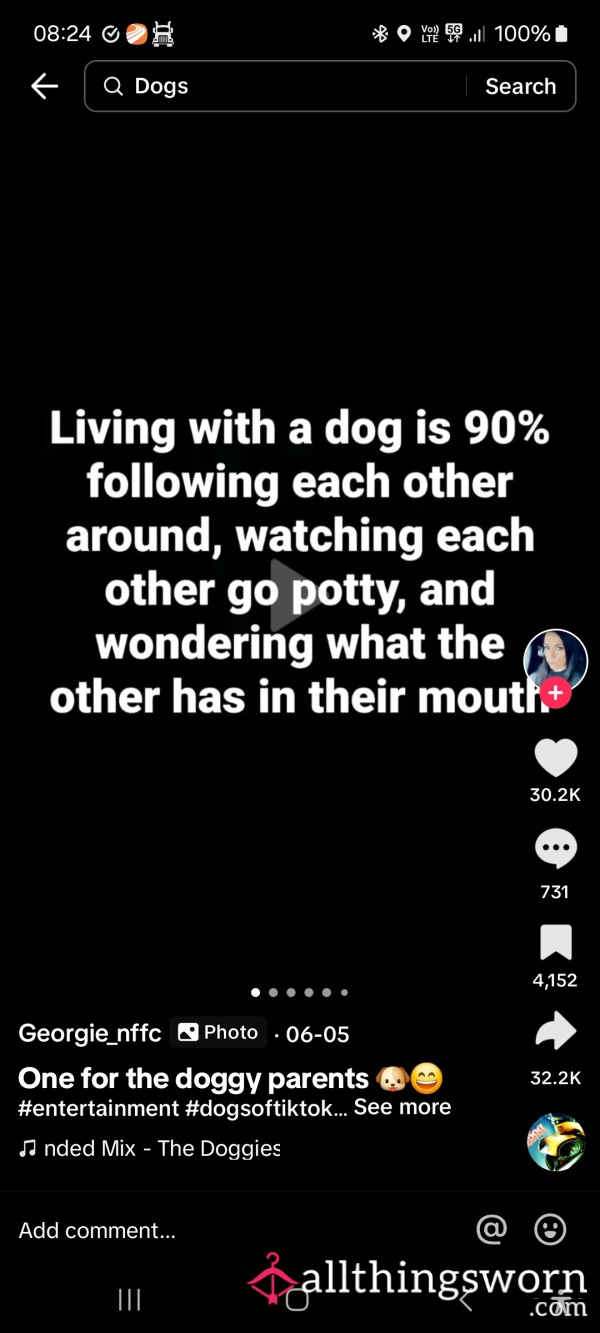Bookmark this post

pos(556,942)
